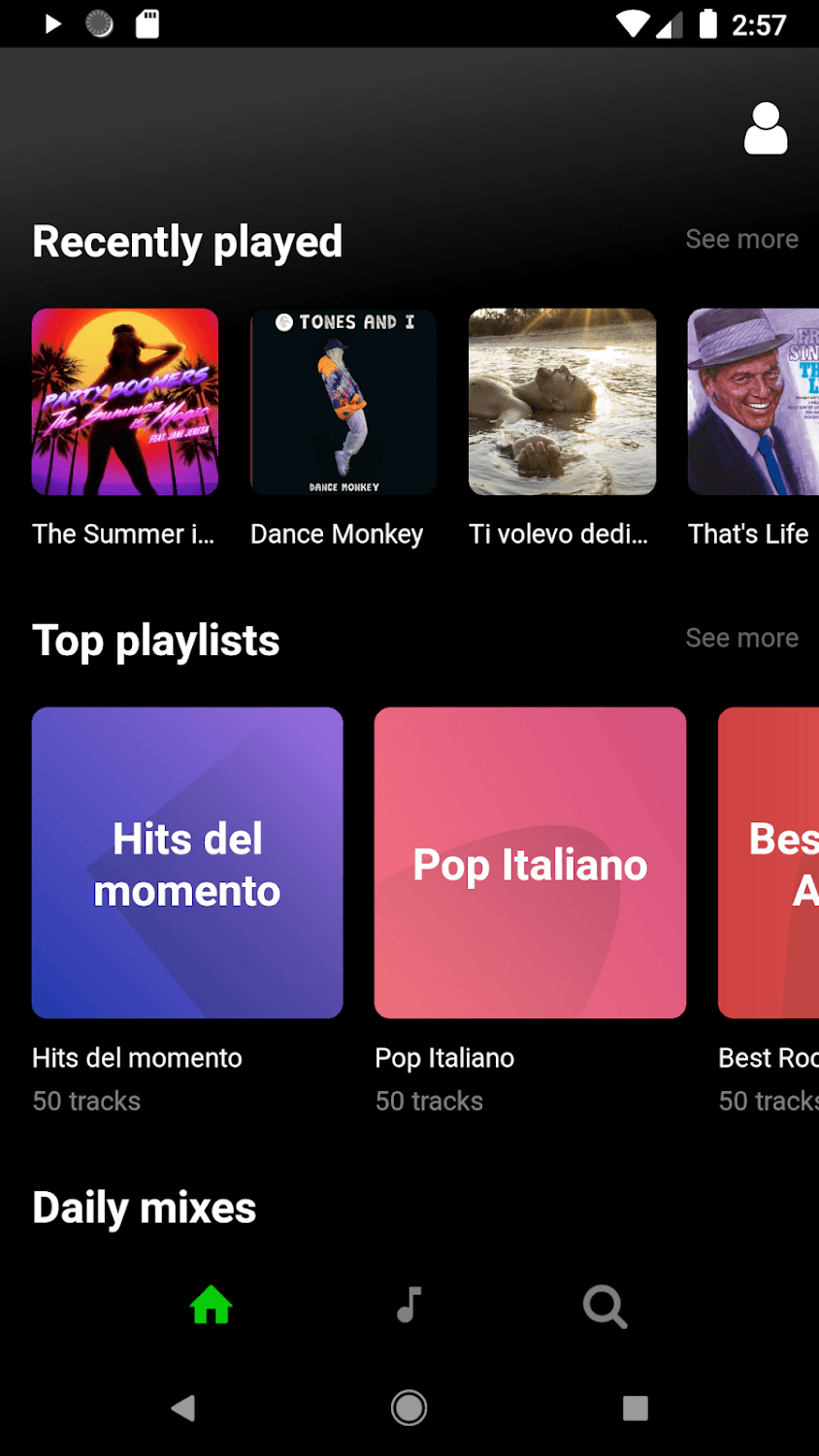819x1456 pixels.
Task: Open the user profile icon
Action: point(765,129)
